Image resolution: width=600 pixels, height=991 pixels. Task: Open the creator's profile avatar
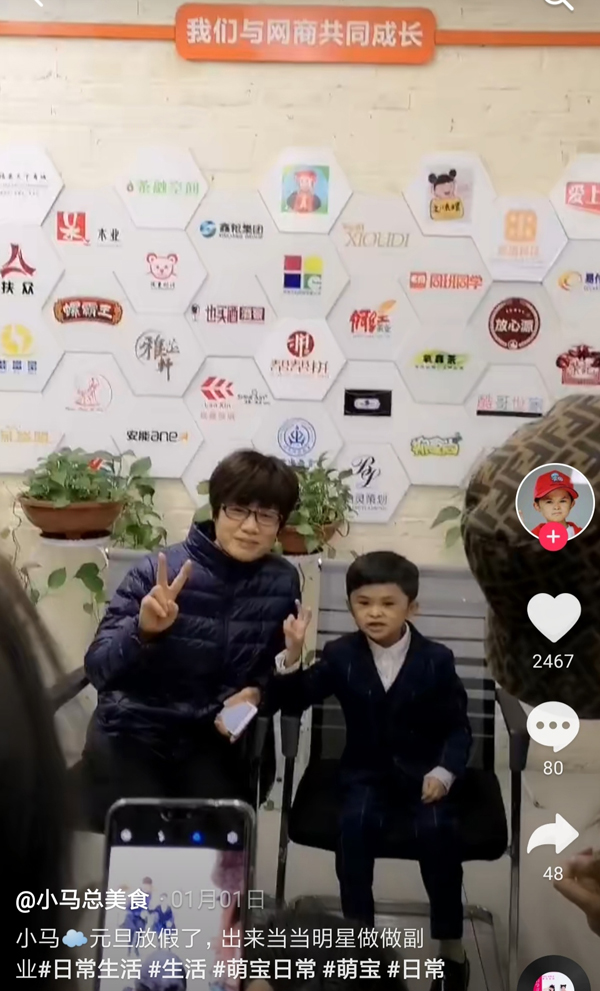(554, 499)
